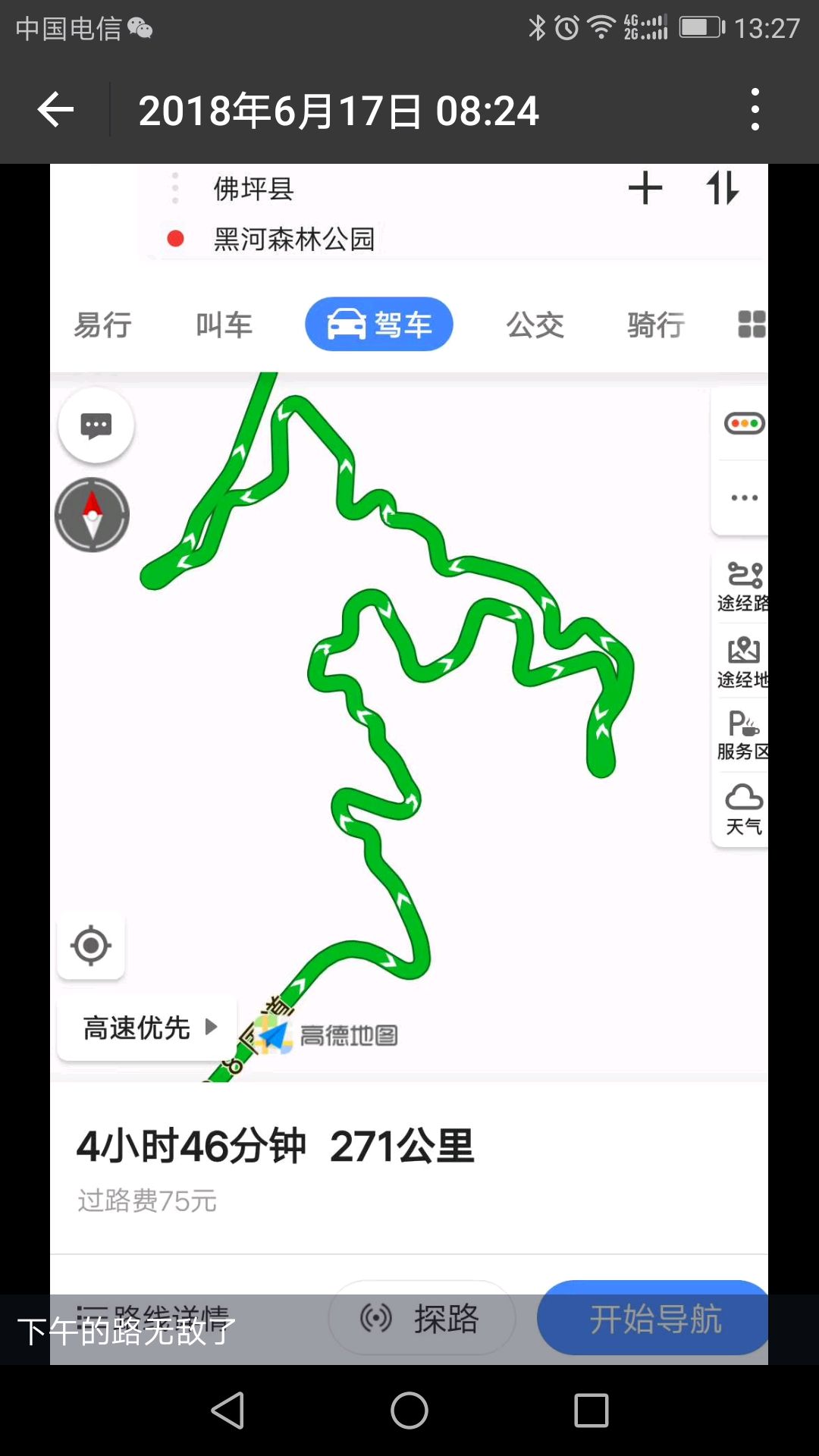Tap the system home button
Viewport: 819px width, 1456px height.
[409, 1411]
